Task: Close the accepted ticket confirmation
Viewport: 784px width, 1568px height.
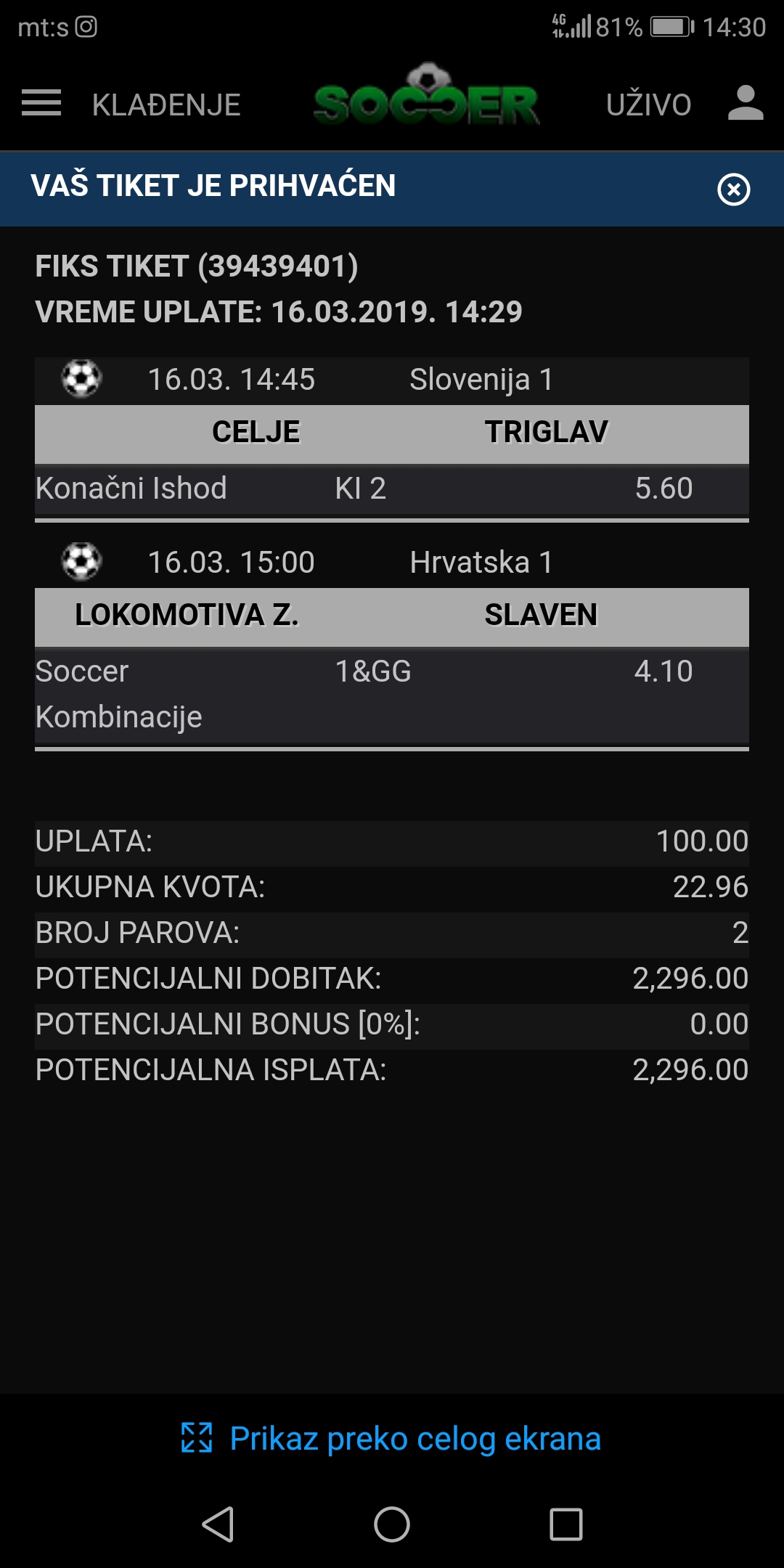Action: coord(733,189)
